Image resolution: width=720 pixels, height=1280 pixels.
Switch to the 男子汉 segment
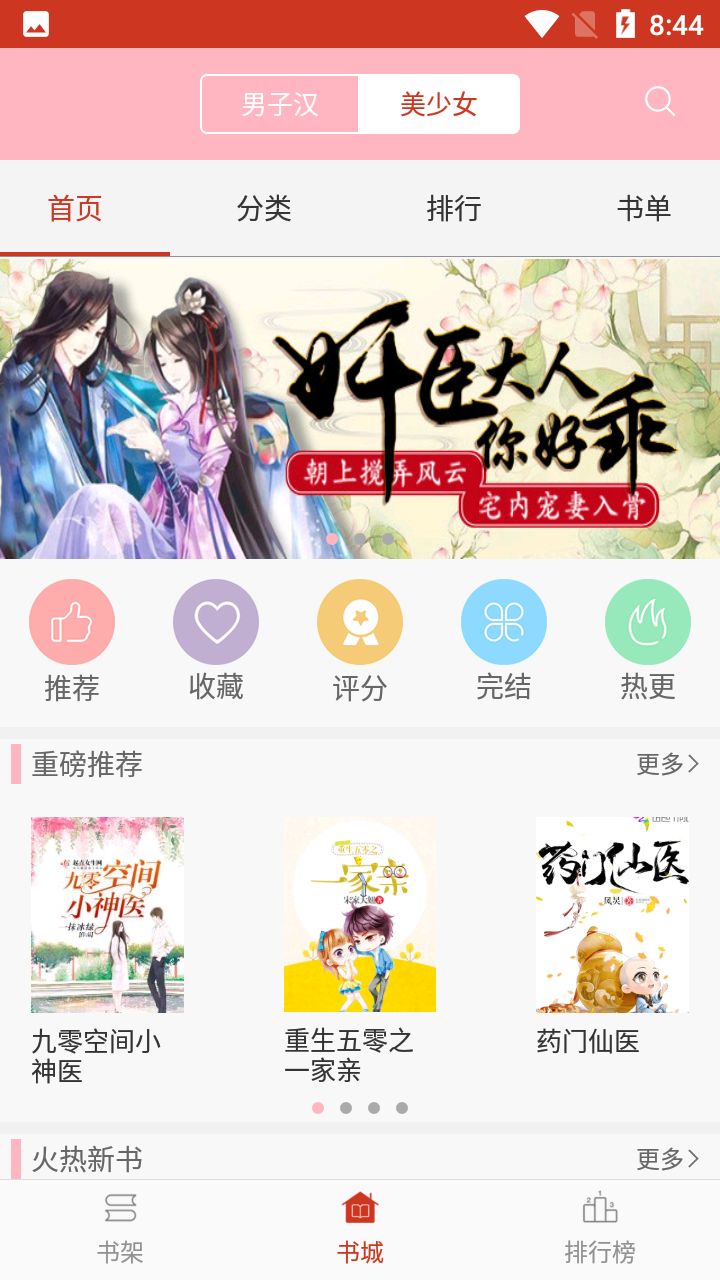(280, 104)
